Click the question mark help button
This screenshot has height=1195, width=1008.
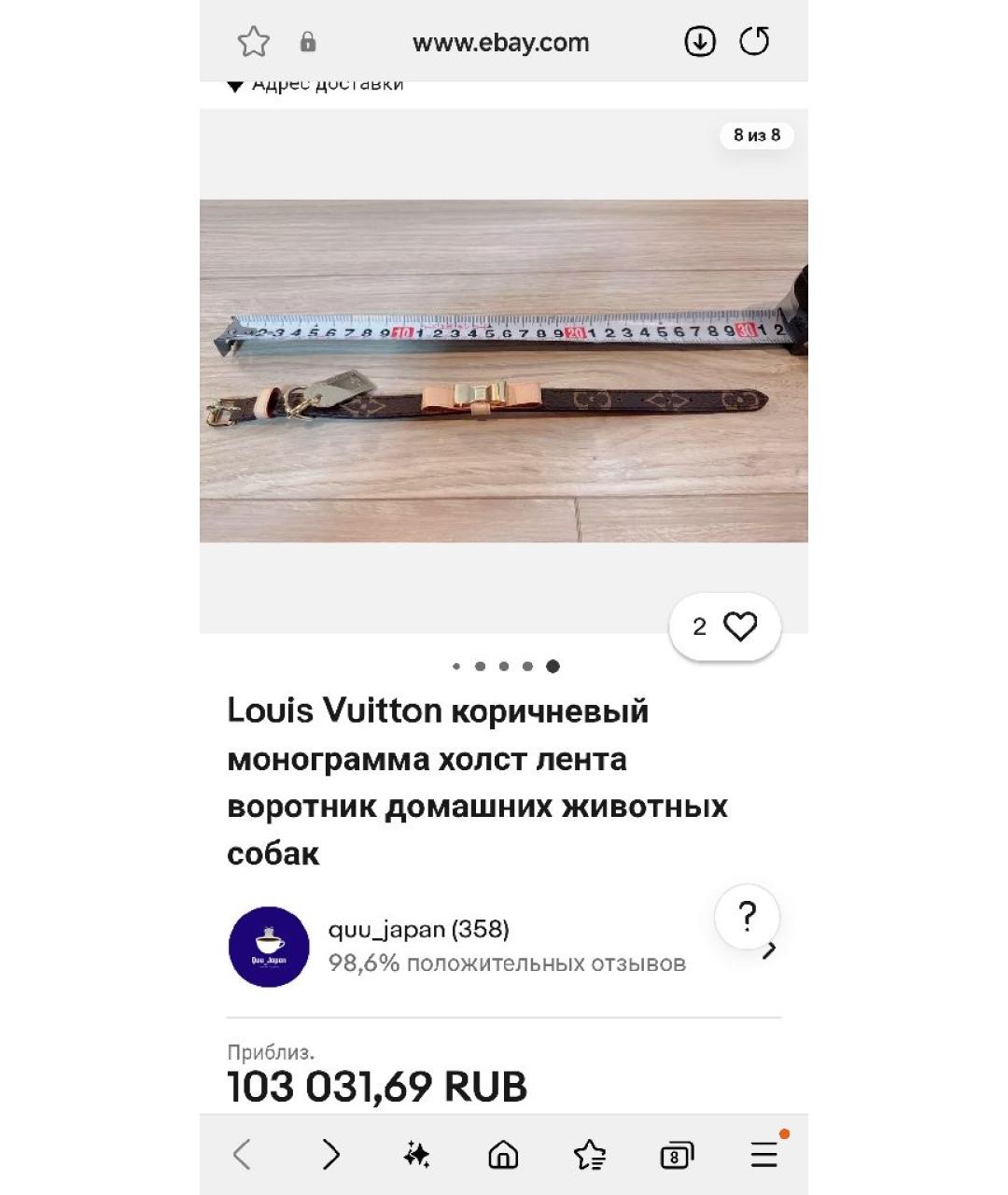pyautogui.click(x=746, y=916)
